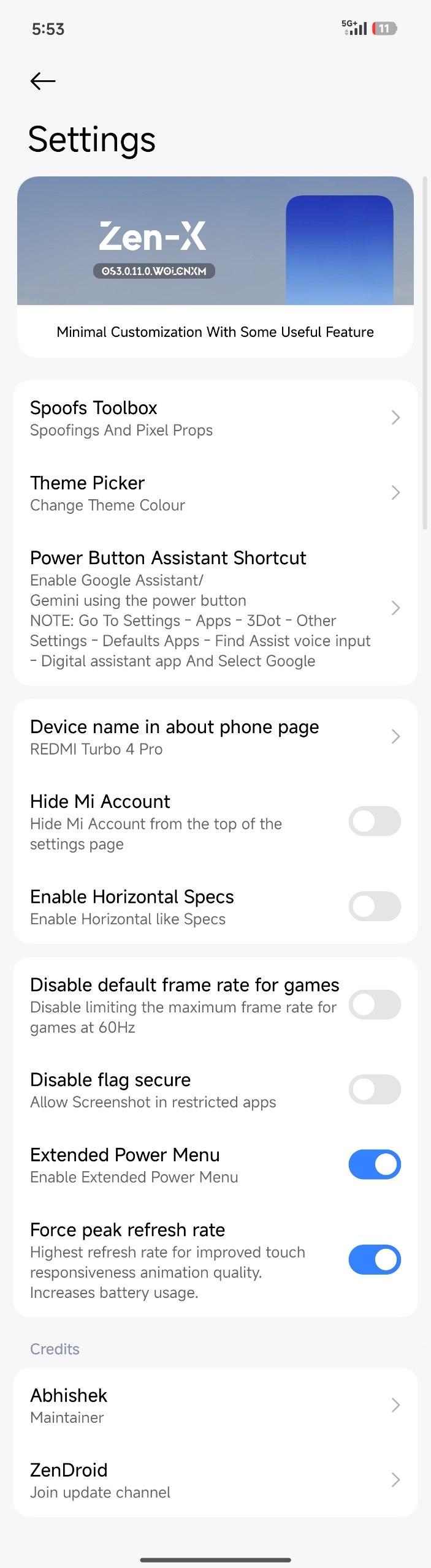431x1568 pixels.
Task: Go back using the arrow icon
Action: coord(43,81)
